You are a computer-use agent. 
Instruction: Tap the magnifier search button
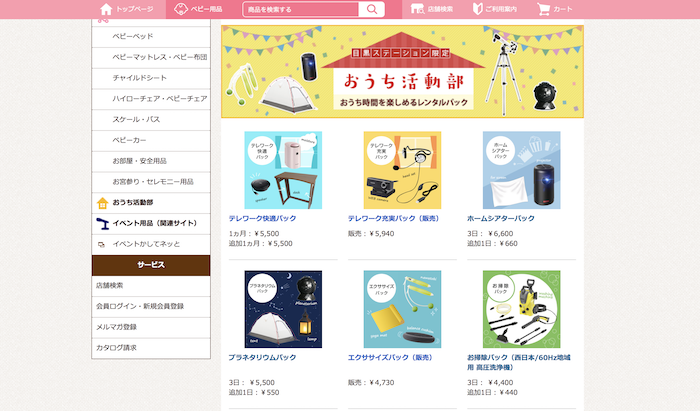pos(372,9)
